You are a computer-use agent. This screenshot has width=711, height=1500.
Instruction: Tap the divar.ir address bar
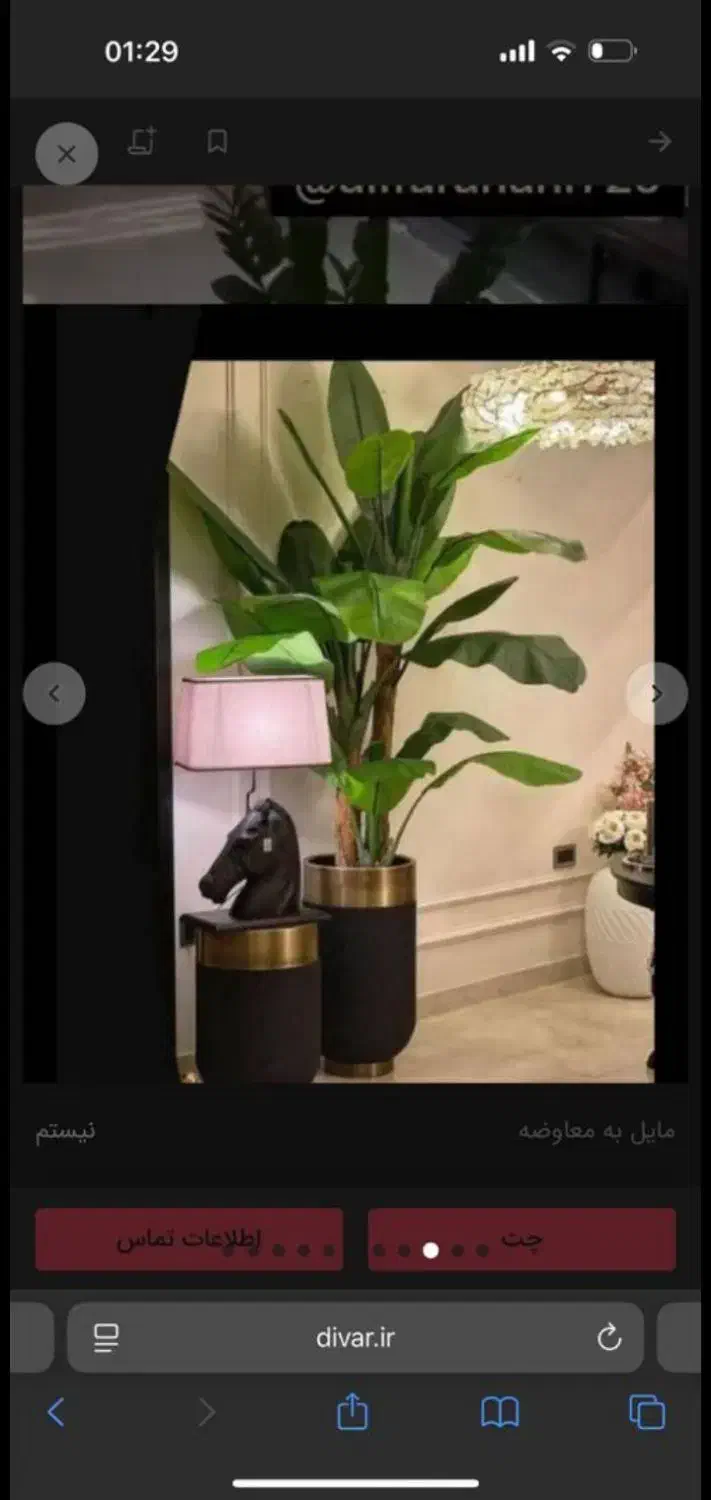coord(355,1337)
